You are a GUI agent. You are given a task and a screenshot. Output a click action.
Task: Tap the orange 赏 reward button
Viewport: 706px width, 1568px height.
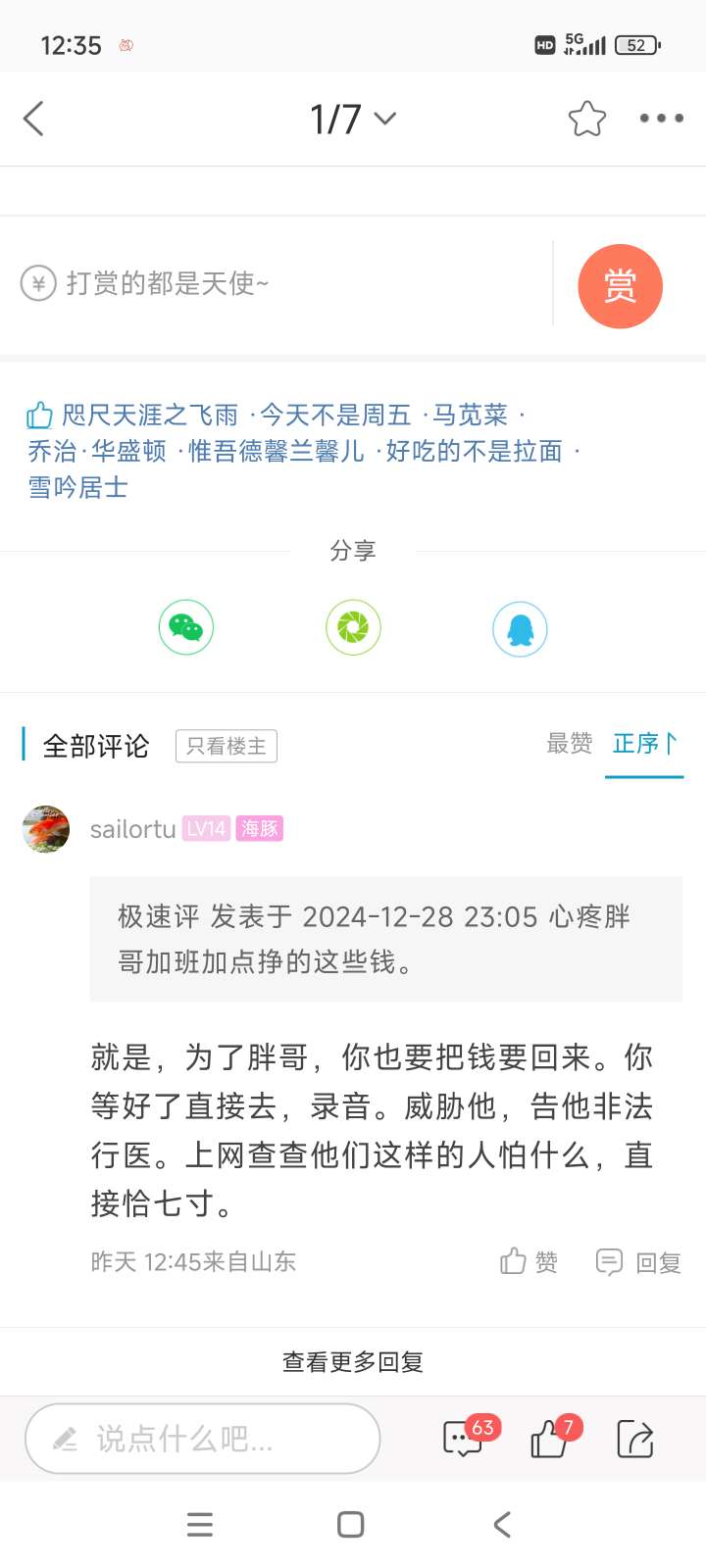point(620,286)
